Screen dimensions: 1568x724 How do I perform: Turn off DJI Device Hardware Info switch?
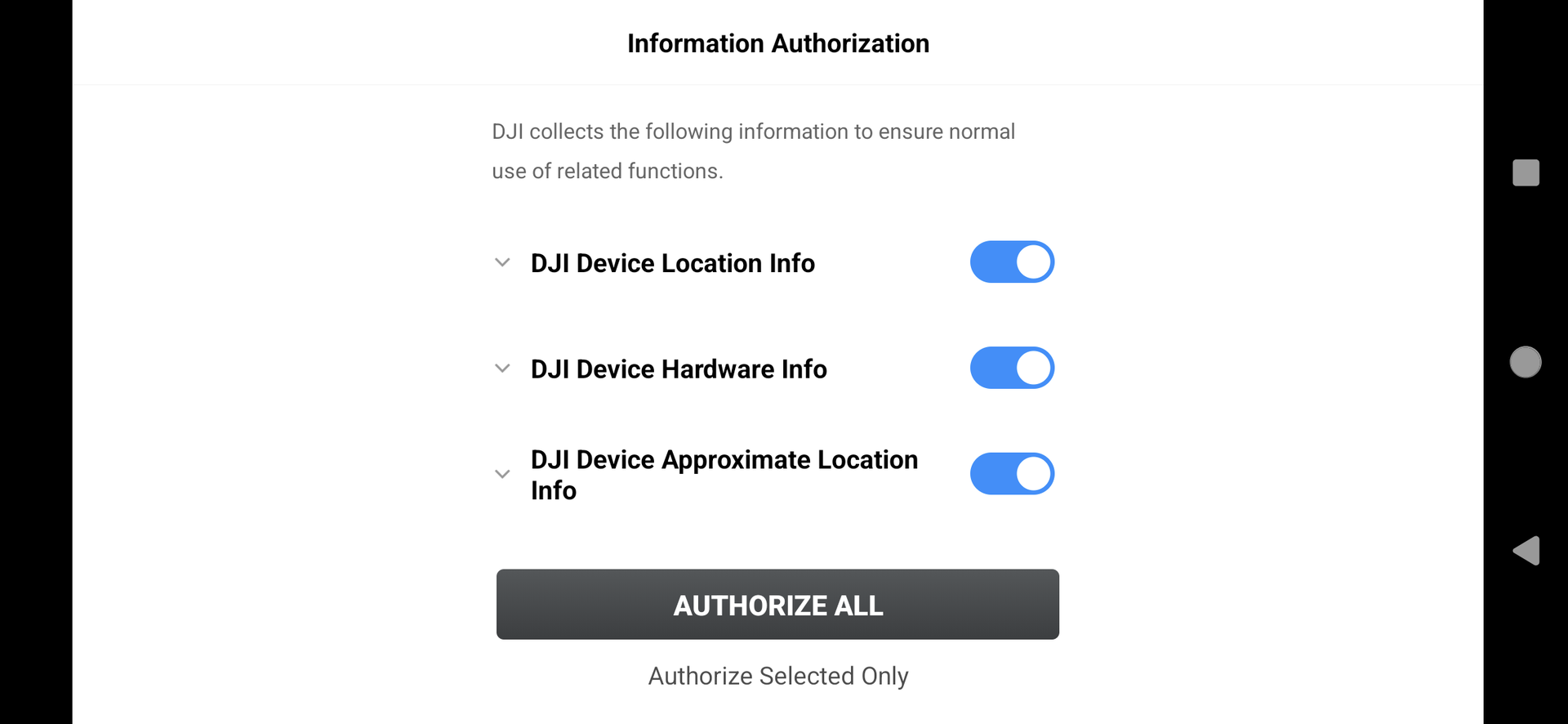coord(1012,368)
